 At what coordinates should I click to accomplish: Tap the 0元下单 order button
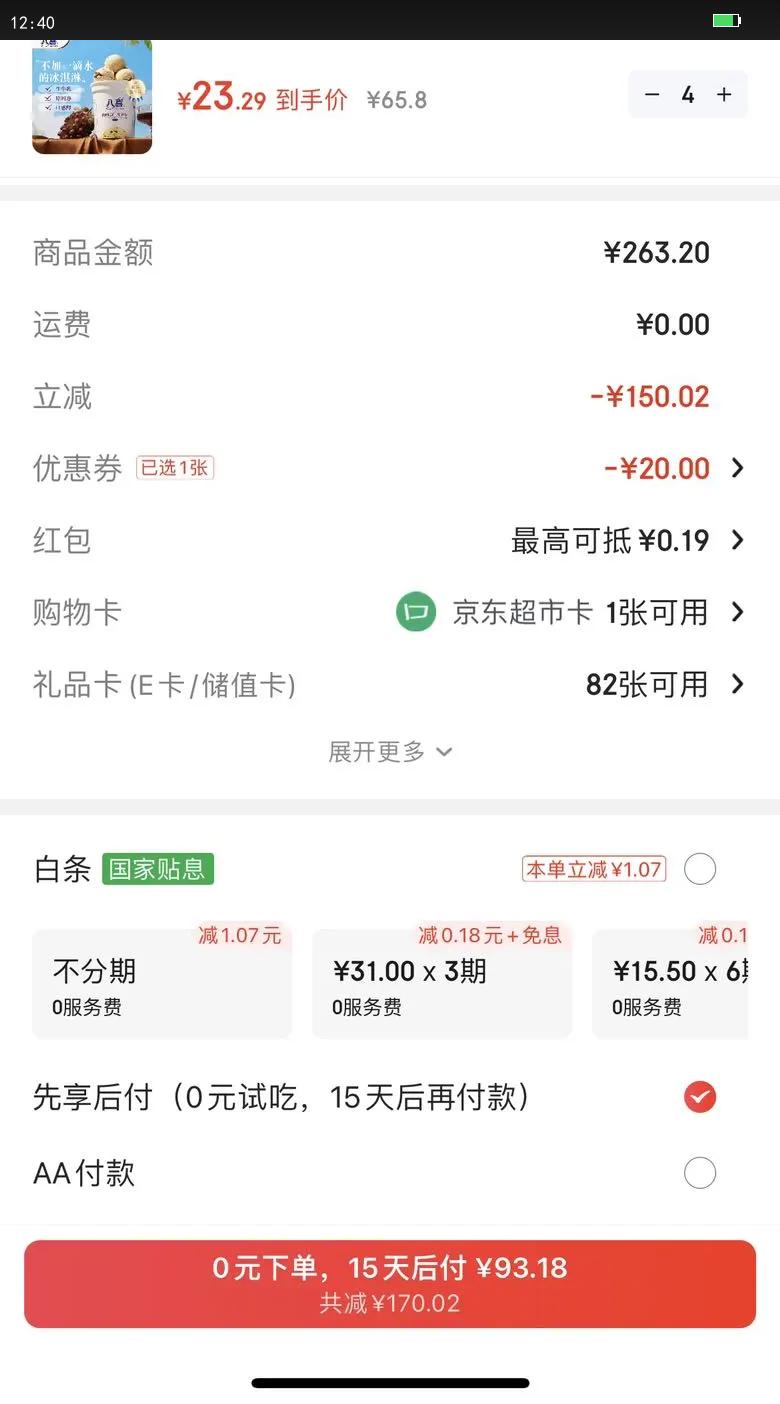click(x=390, y=1284)
